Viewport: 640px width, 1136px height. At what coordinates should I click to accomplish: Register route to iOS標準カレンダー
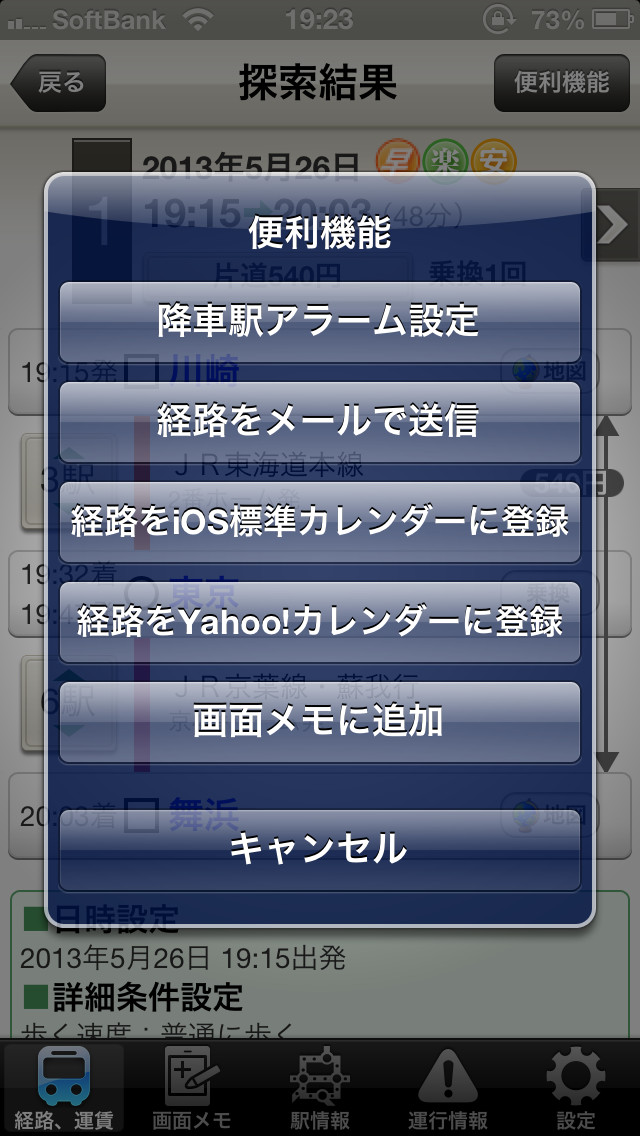pos(320,521)
